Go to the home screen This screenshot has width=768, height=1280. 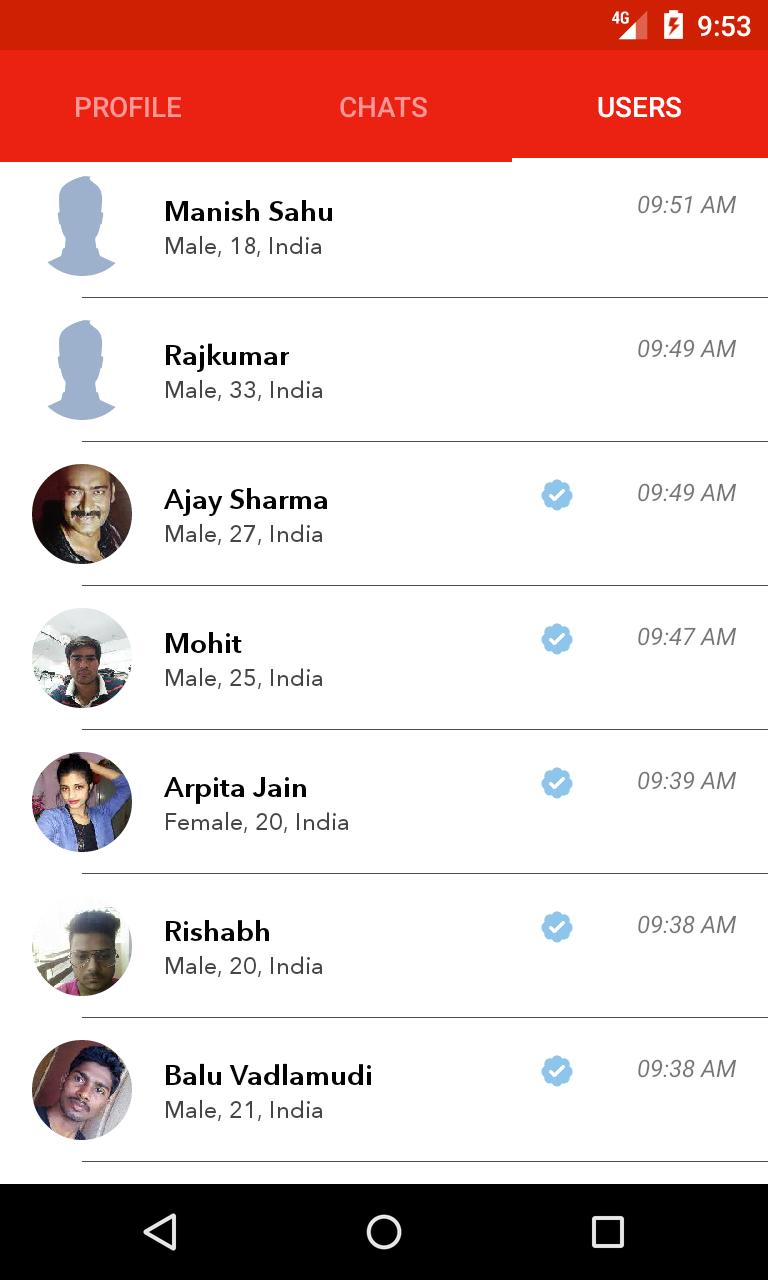pos(384,1232)
